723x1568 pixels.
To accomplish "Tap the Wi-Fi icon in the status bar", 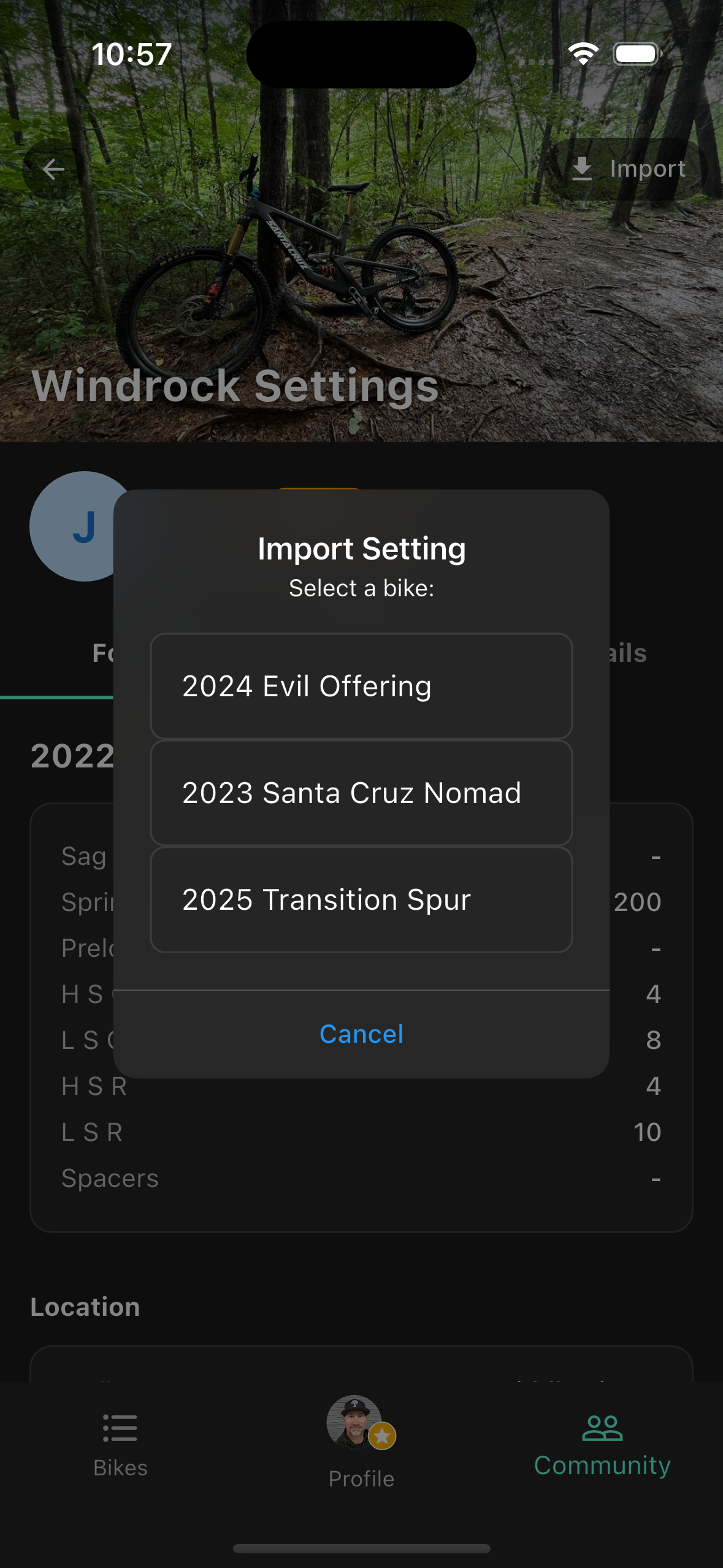I will 583,53.
